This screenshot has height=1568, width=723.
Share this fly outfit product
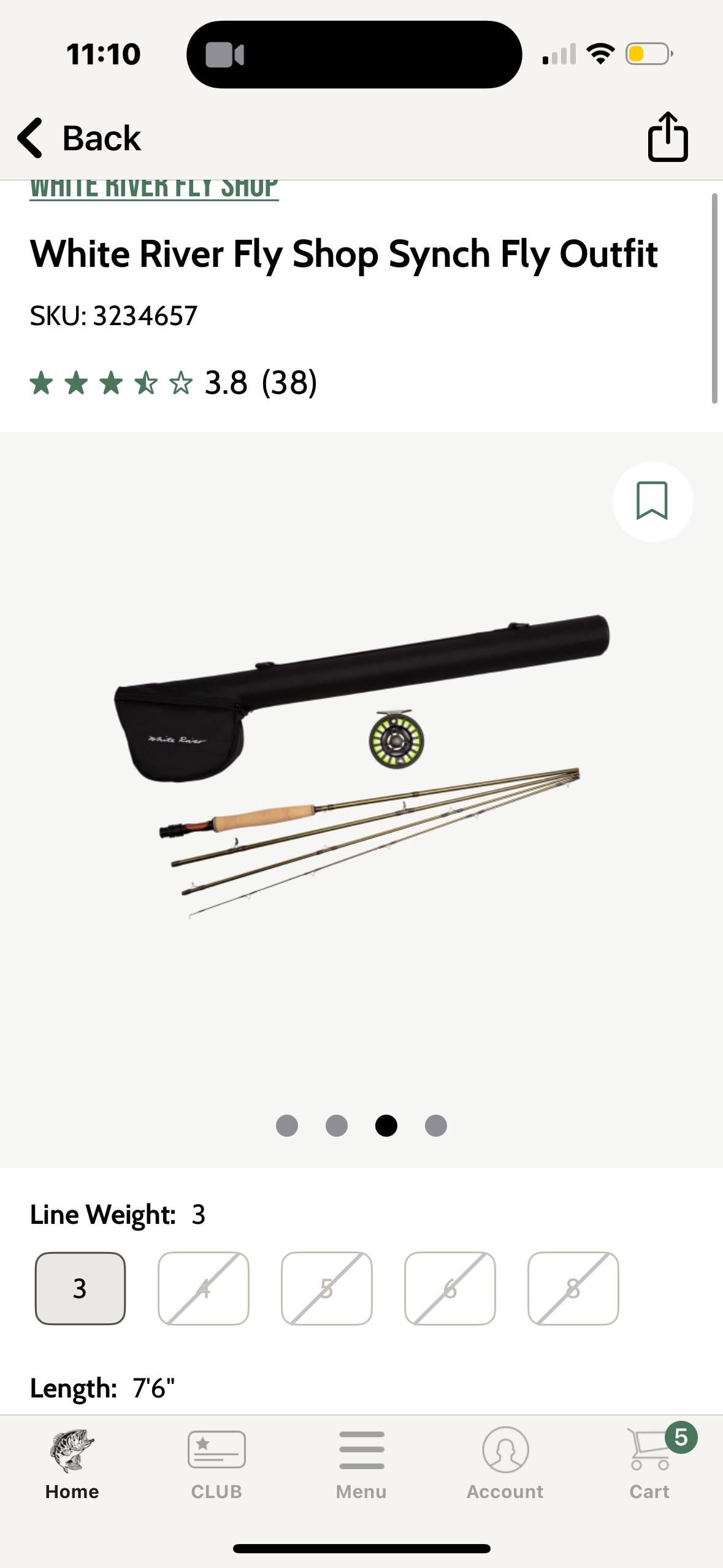[668, 137]
